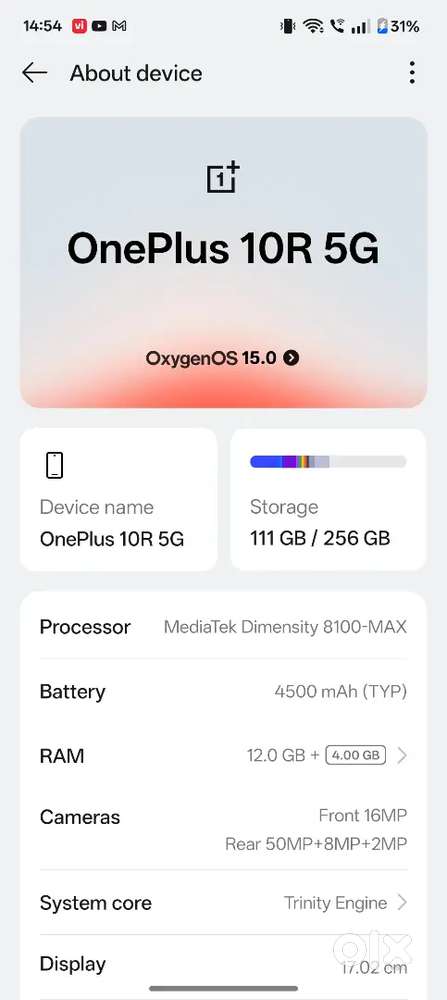The image size is (447, 1000).
Task: Open the Storage usage card
Action: [328, 499]
